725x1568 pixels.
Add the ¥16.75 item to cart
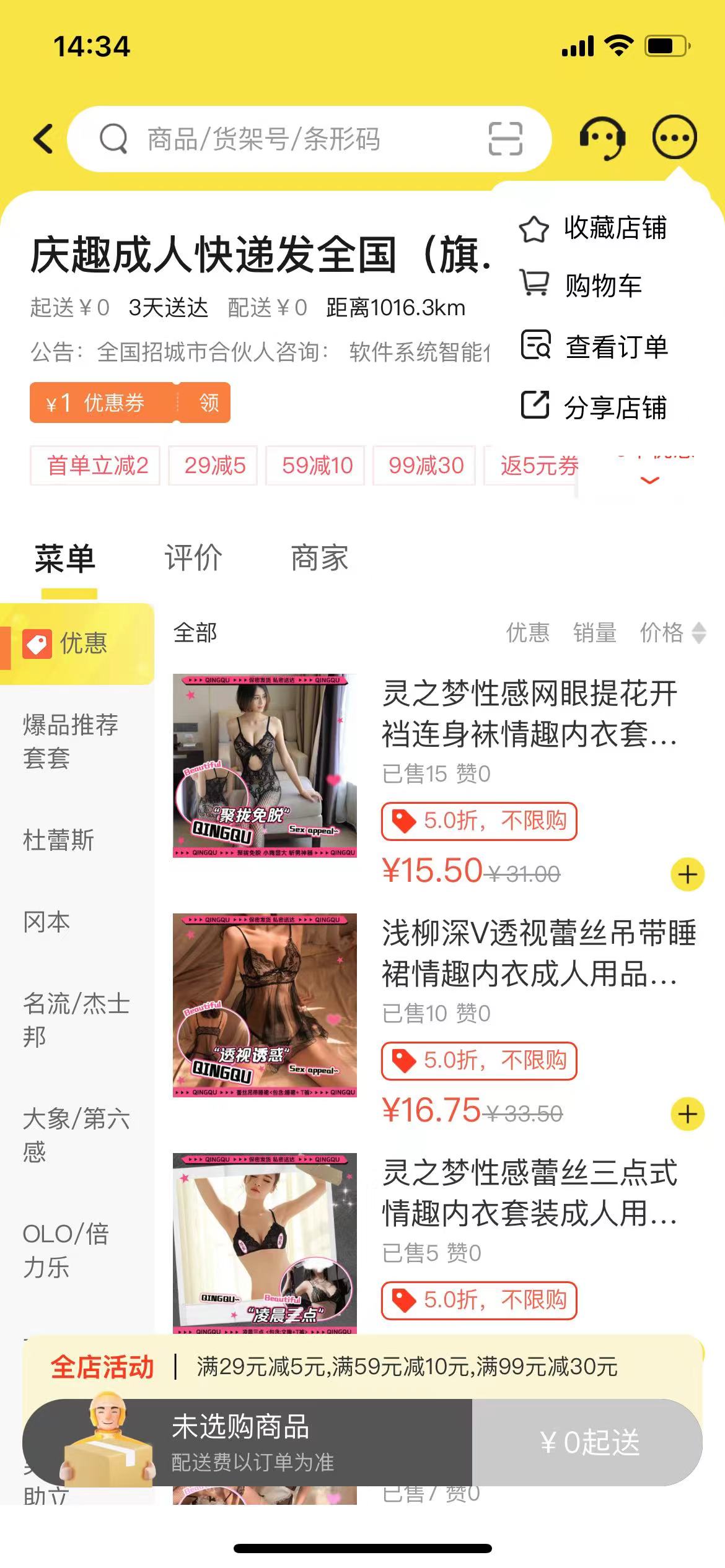click(x=688, y=1114)
